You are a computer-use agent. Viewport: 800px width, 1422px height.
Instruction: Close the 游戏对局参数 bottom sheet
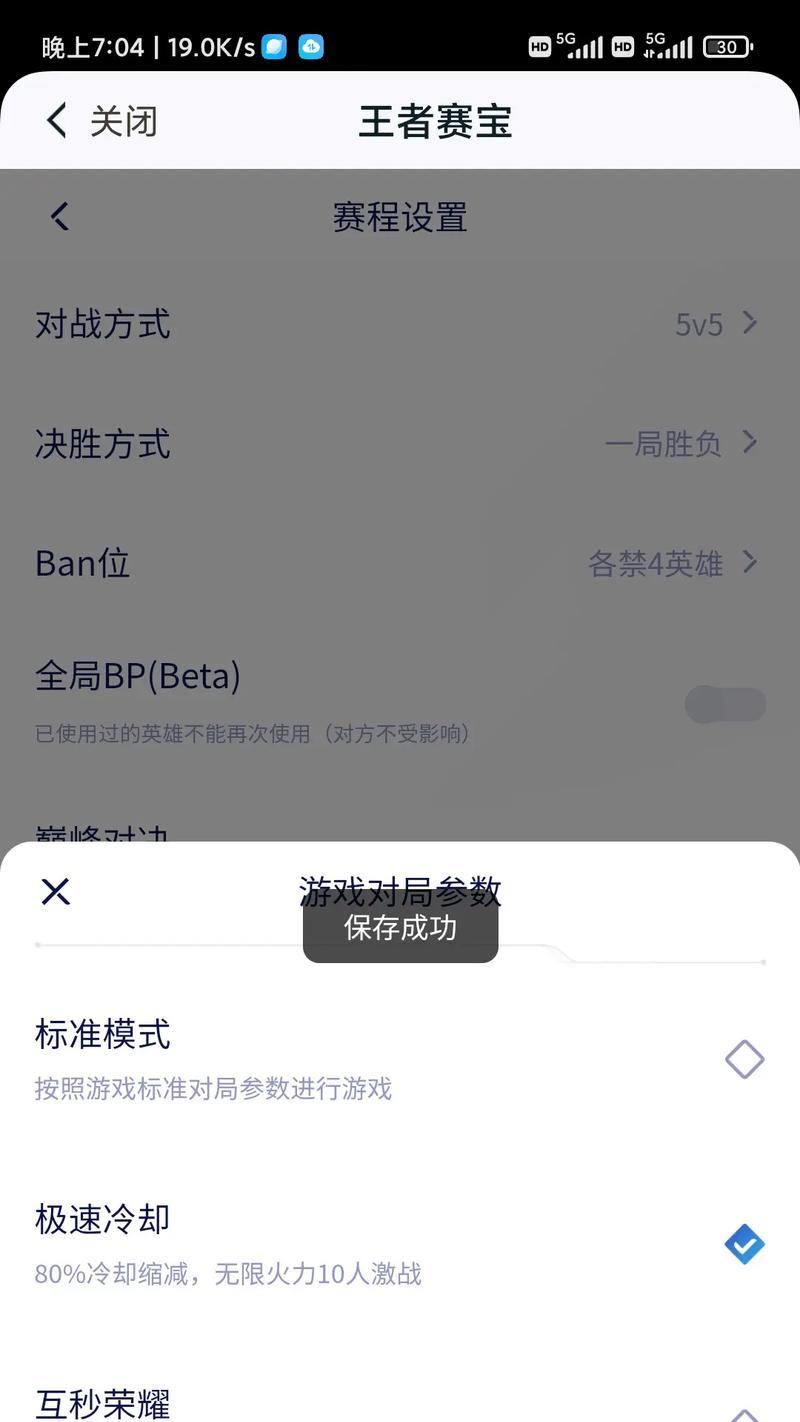56,891
